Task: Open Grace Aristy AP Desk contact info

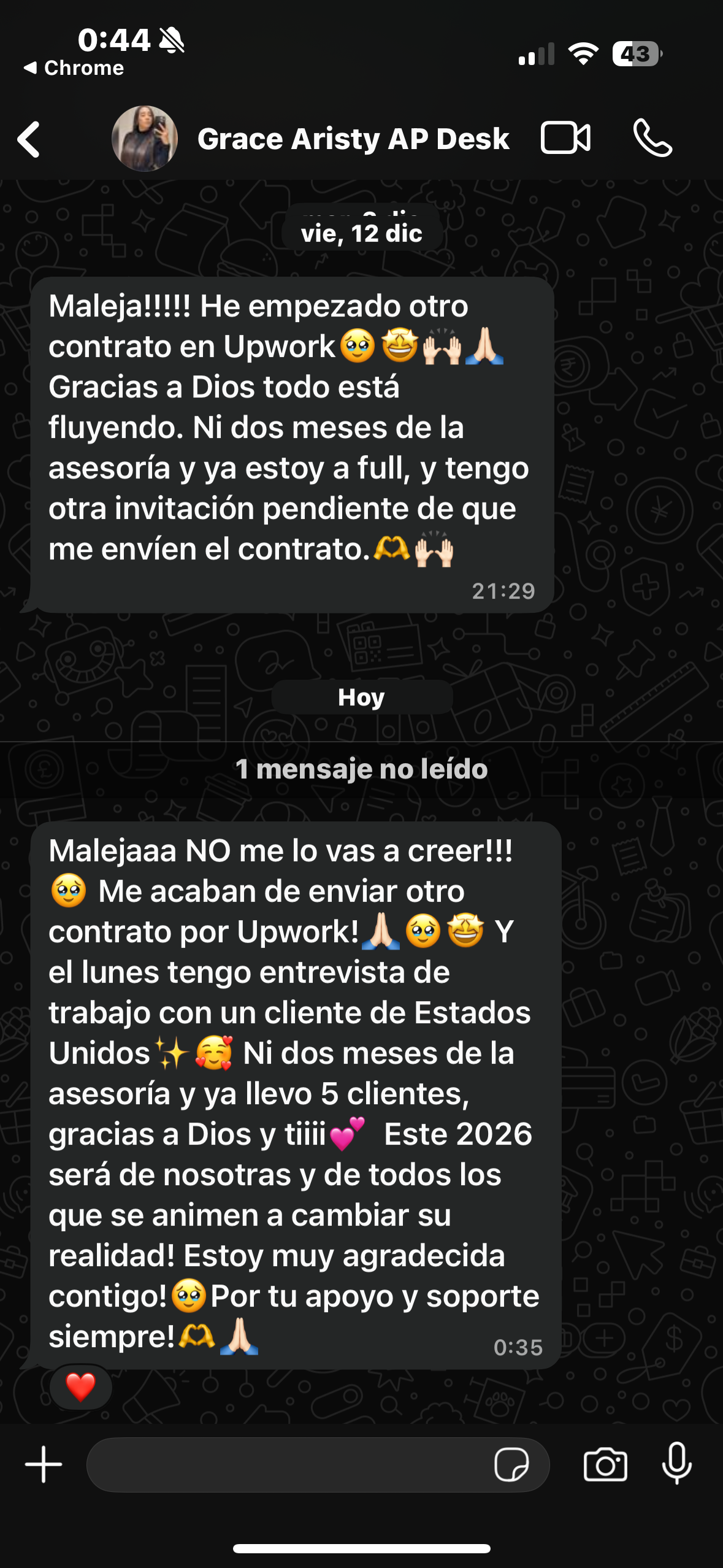Action: click(353, 139)
